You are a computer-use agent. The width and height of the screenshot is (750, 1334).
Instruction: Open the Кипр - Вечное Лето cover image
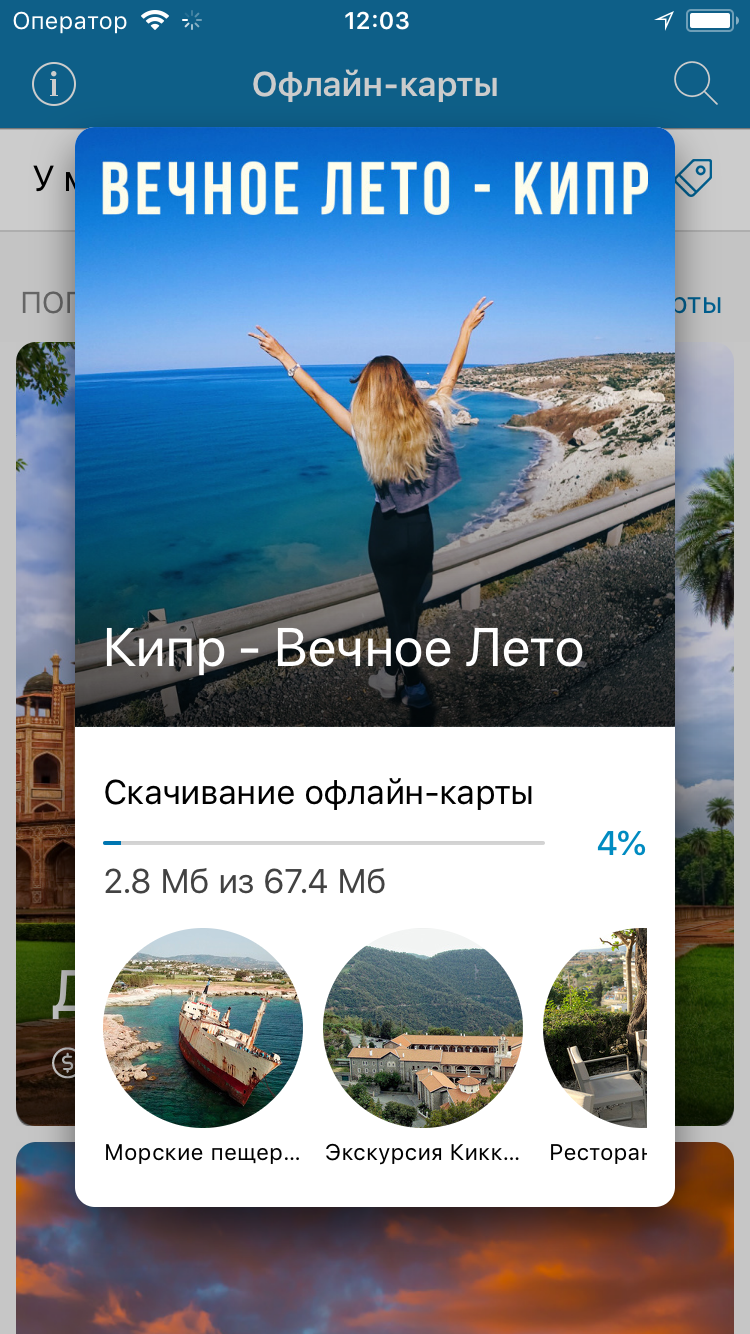(375, 427)
